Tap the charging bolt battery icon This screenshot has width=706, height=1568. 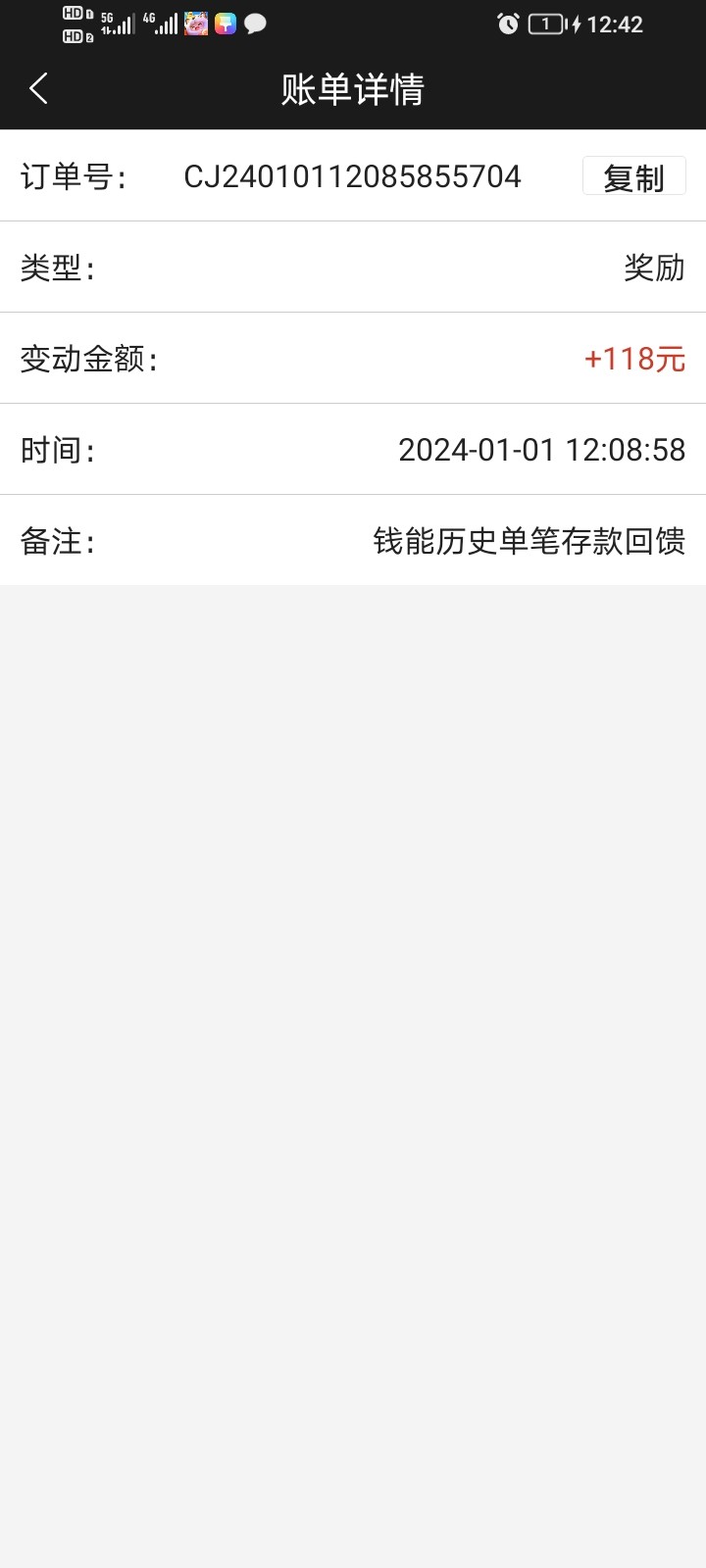point(574,24)
